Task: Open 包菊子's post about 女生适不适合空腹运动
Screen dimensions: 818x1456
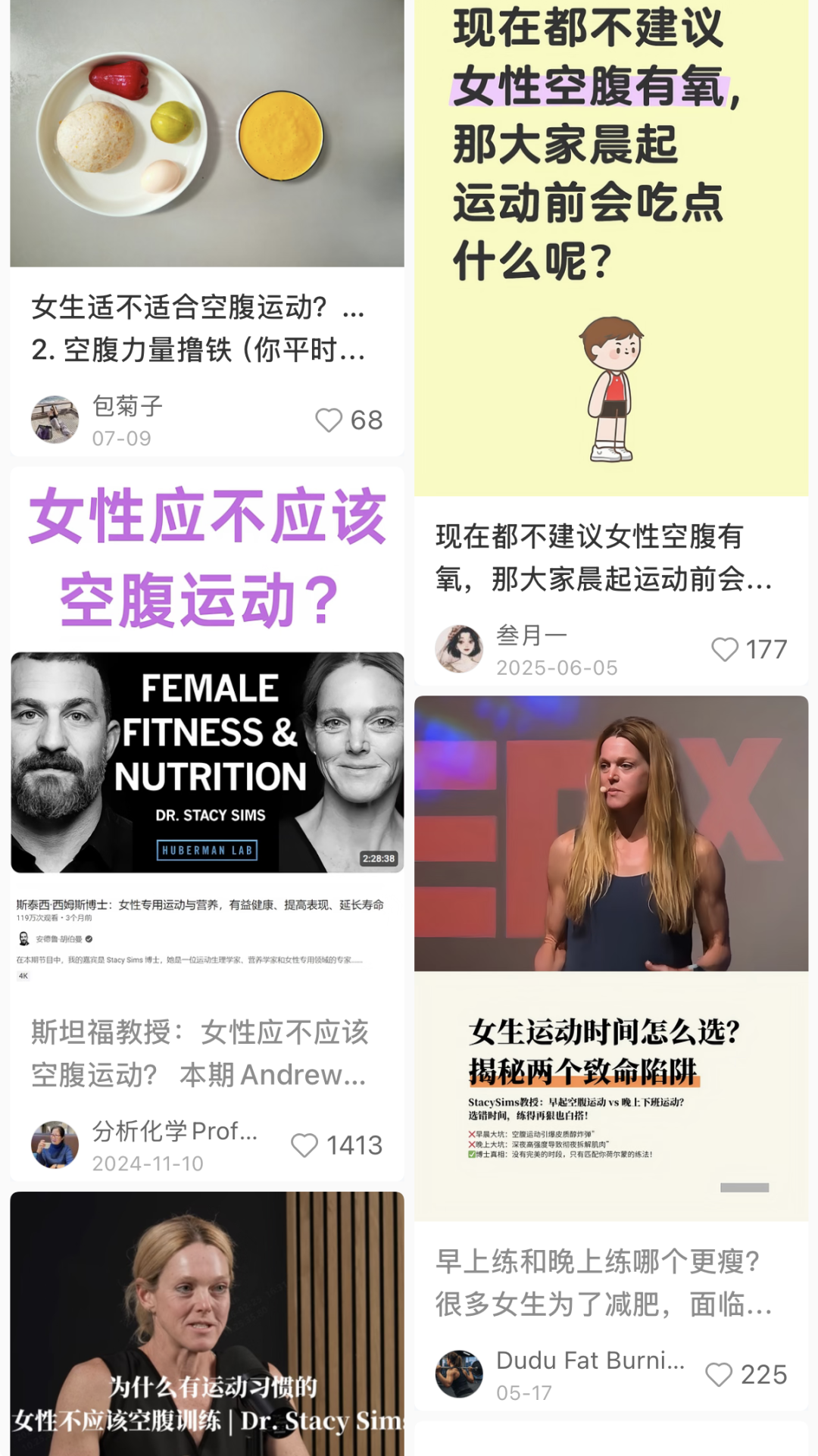Action: point(198,328)
